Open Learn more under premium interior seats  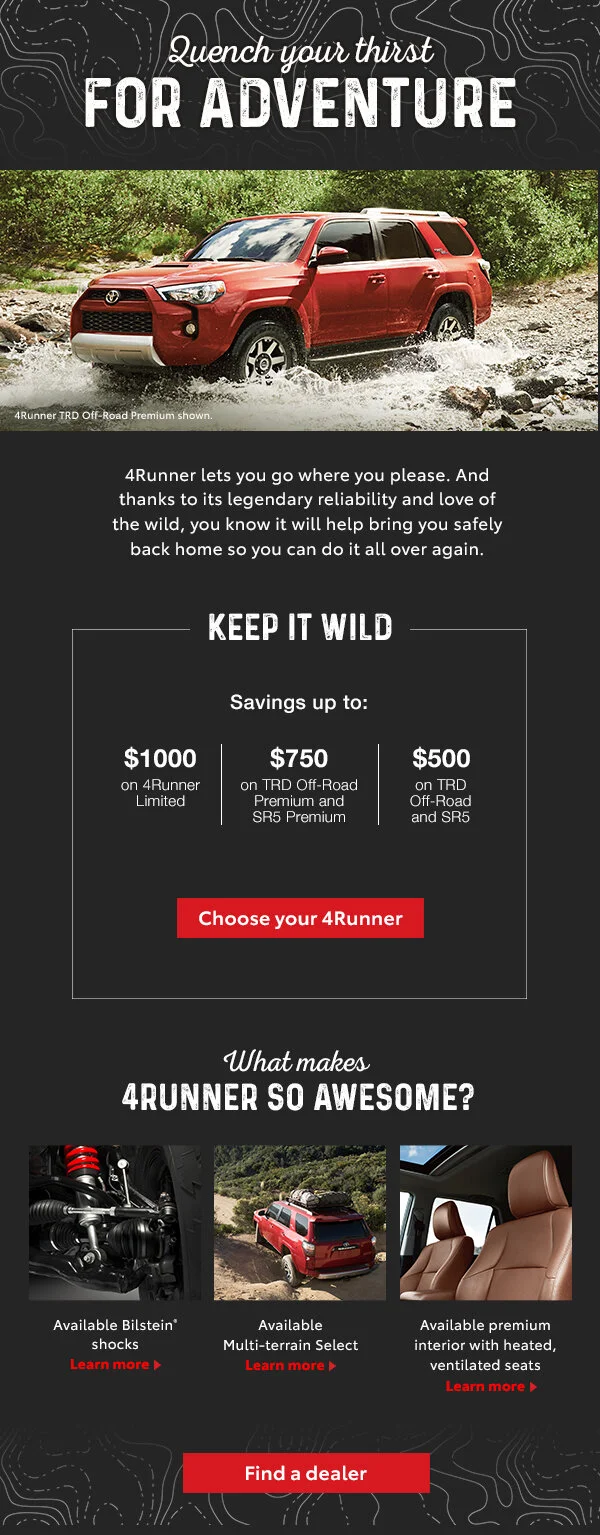491,1387
